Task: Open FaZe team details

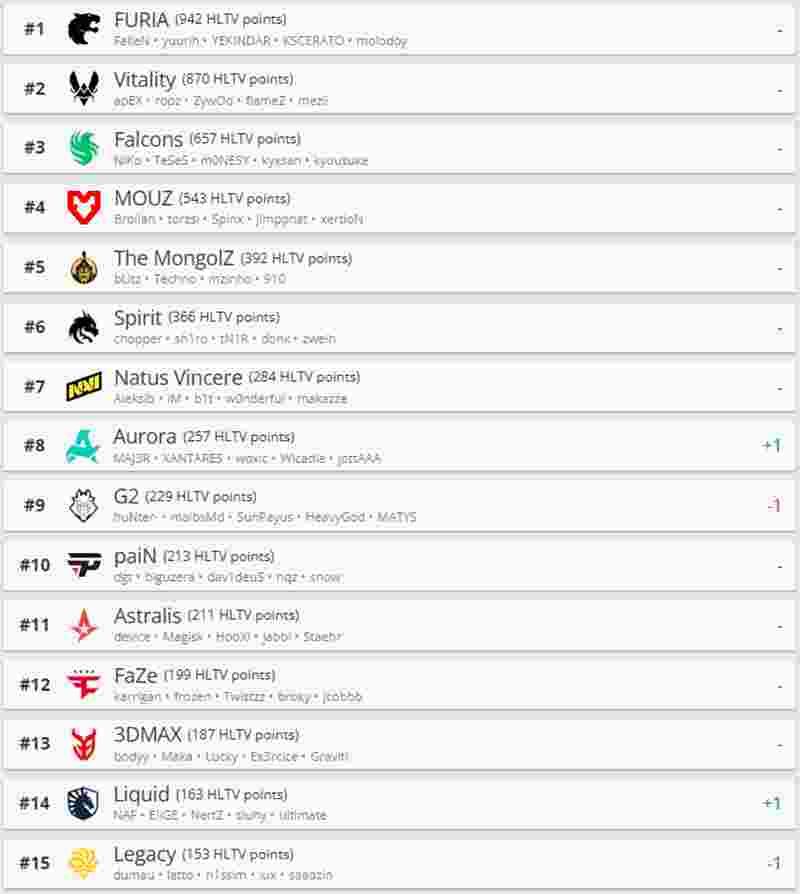Action: click(x=400, y=684)
